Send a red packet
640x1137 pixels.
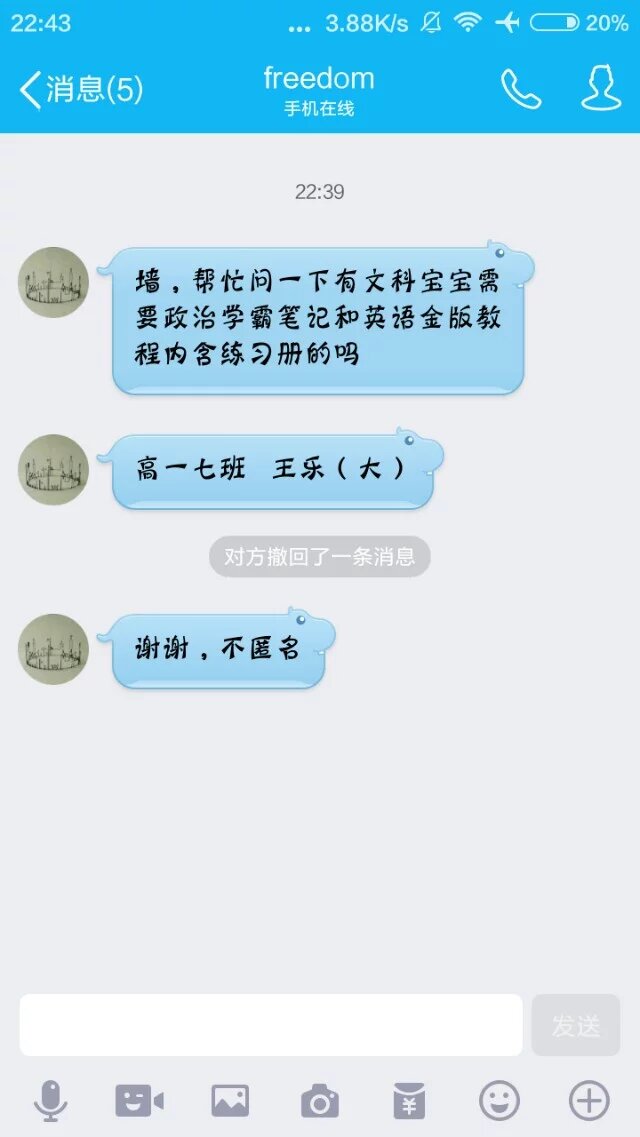click(x=409, y=1101)
